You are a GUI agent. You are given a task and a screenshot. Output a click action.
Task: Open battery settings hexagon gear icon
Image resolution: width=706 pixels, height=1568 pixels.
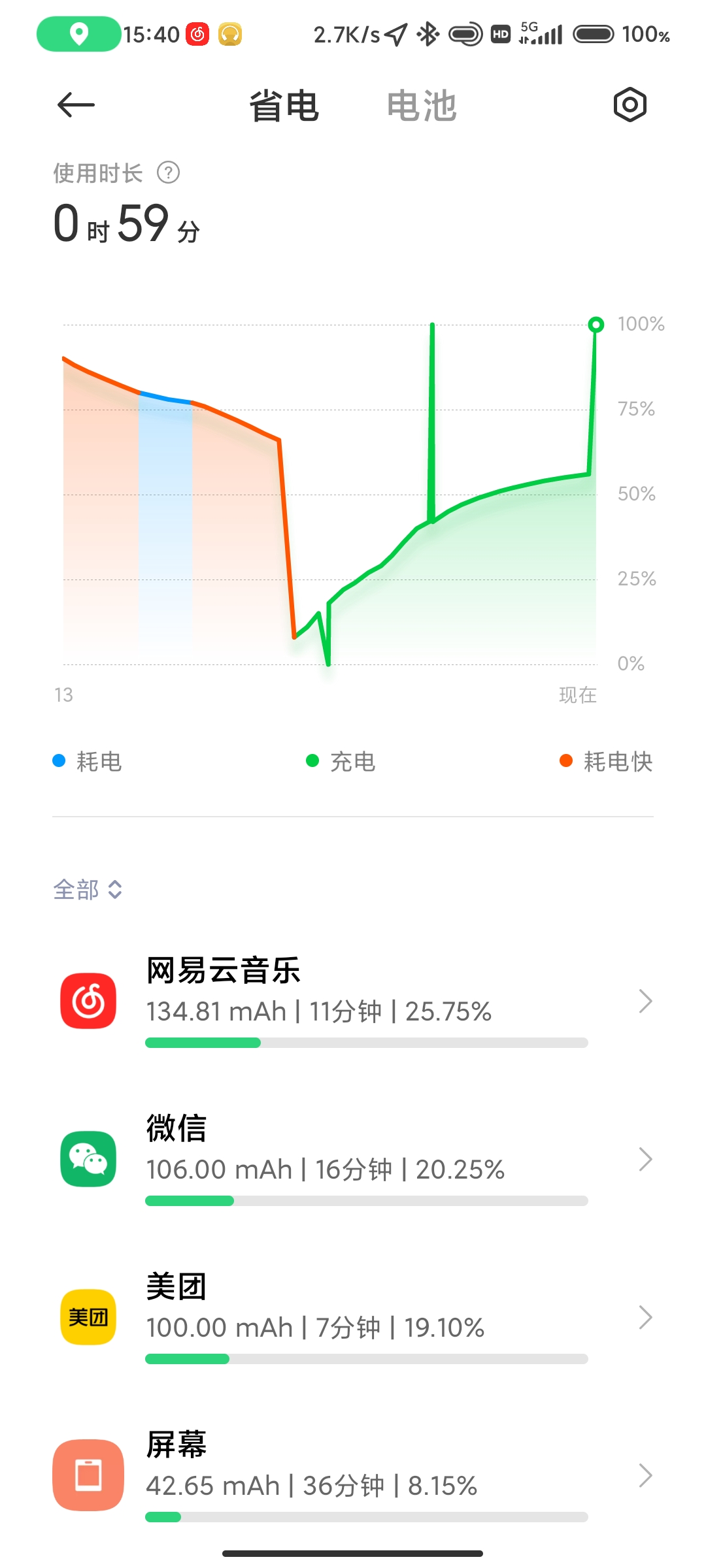[x=630, y=105]
